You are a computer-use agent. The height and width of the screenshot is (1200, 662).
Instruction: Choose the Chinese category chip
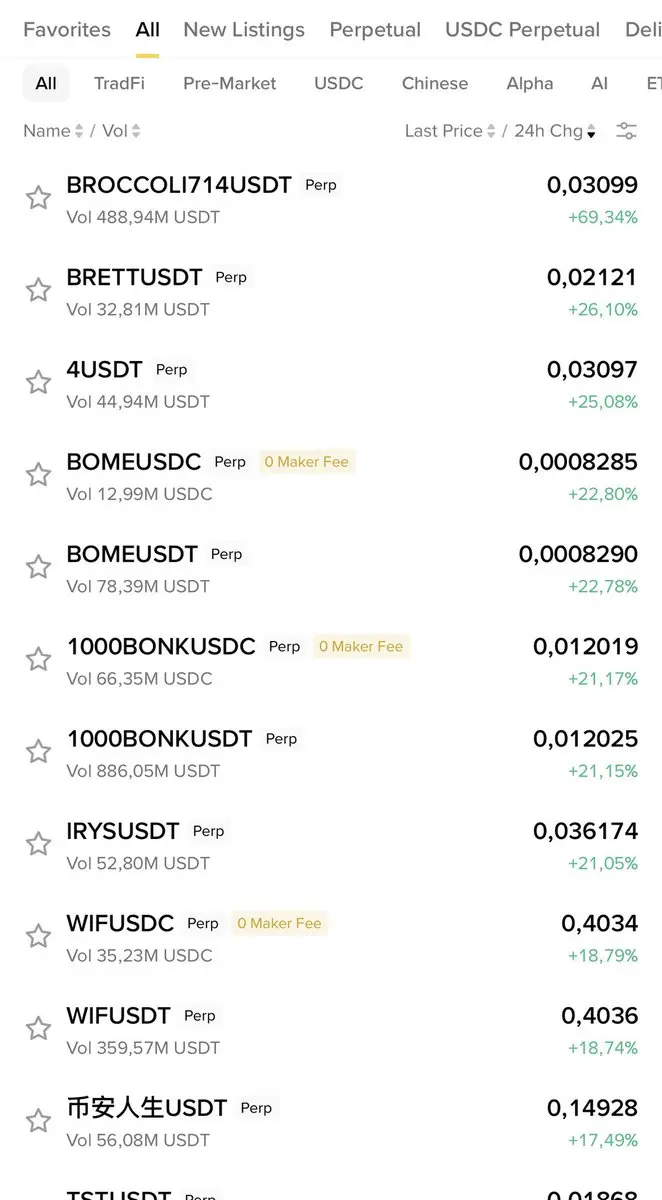pos(435,84)
